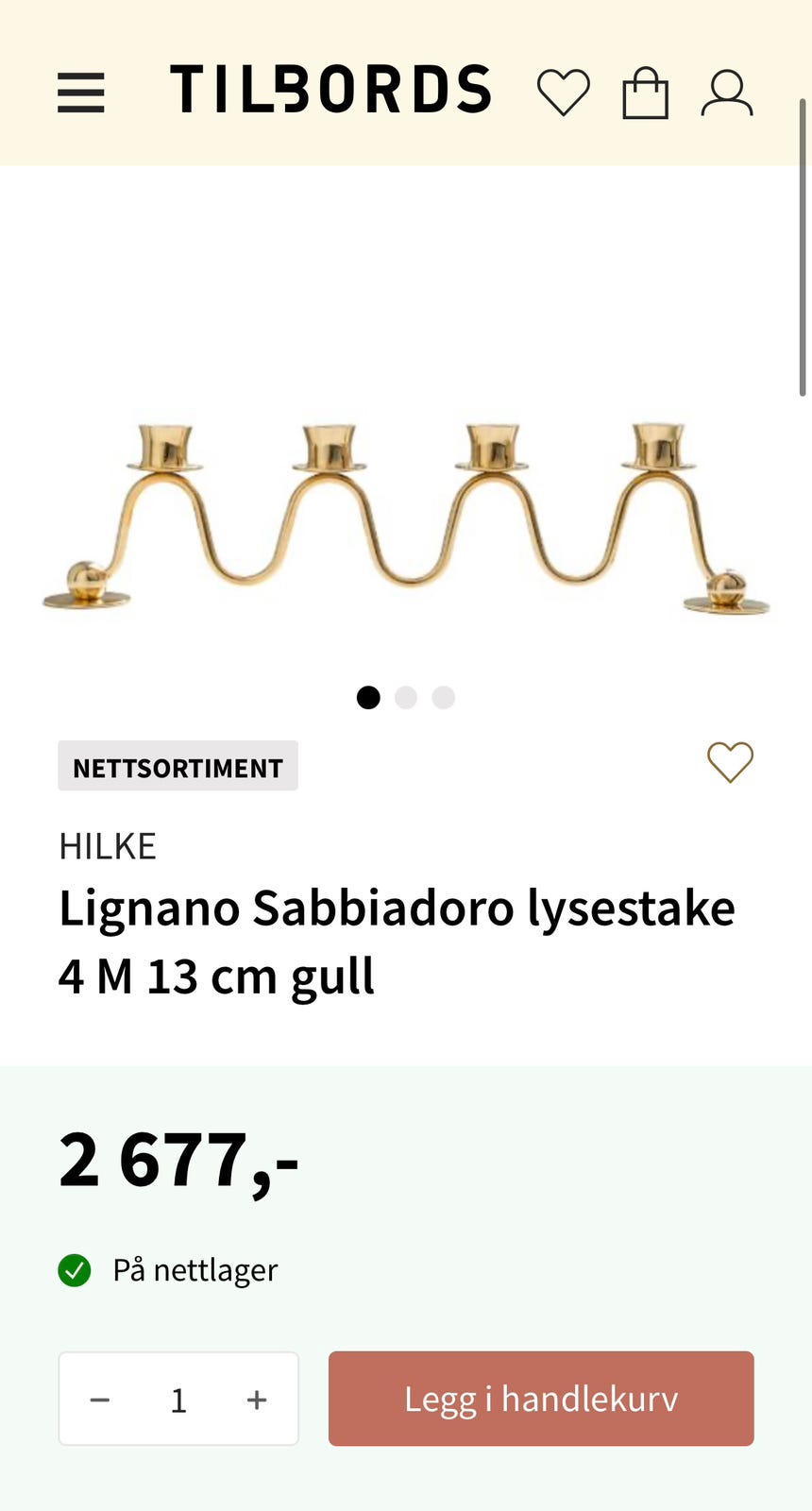The height and width of the screenshot is (1511, 812).
Task: Go to Tilbords home via logo
Action: coord(330,90)
